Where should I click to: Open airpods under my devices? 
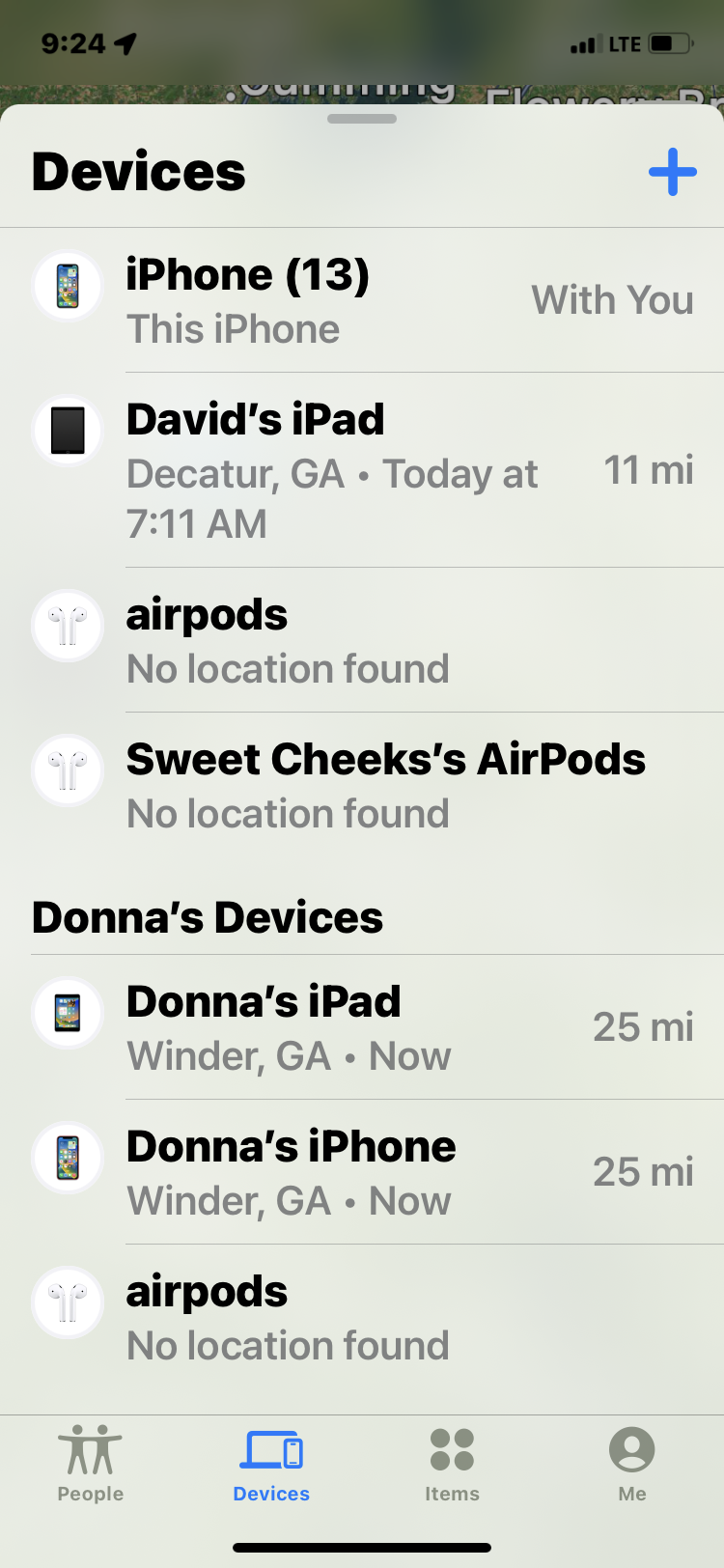[362, 640]
